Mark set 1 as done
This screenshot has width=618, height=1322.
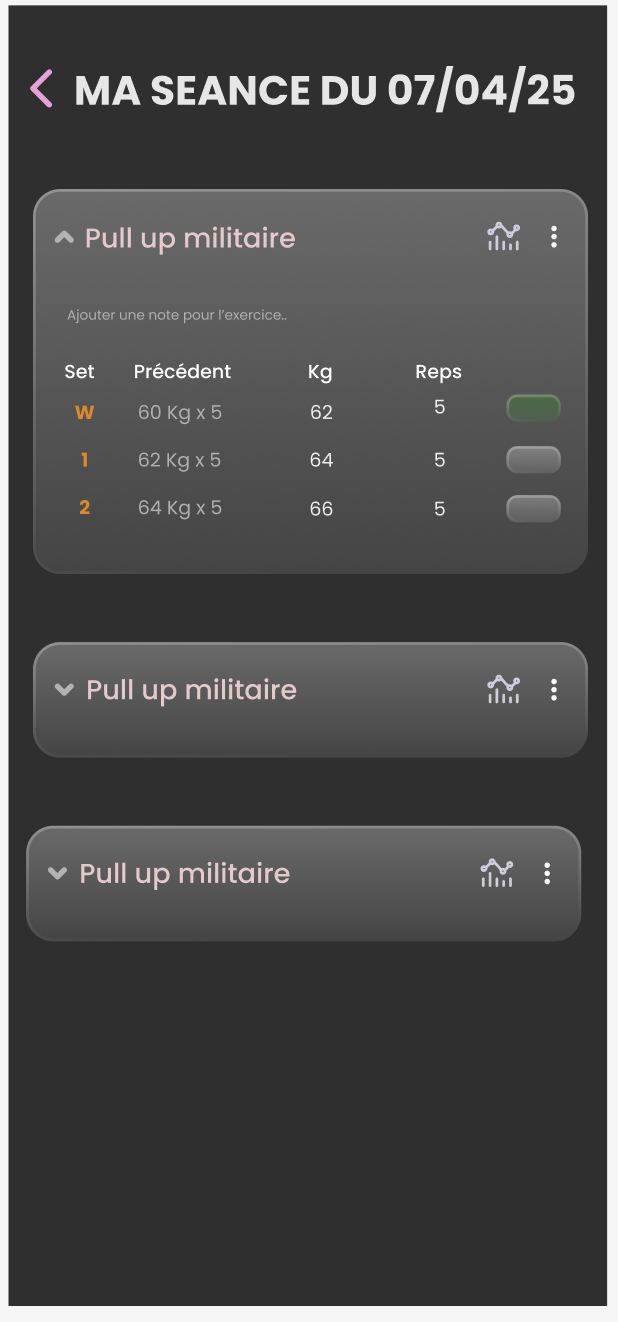pos(533,460)
